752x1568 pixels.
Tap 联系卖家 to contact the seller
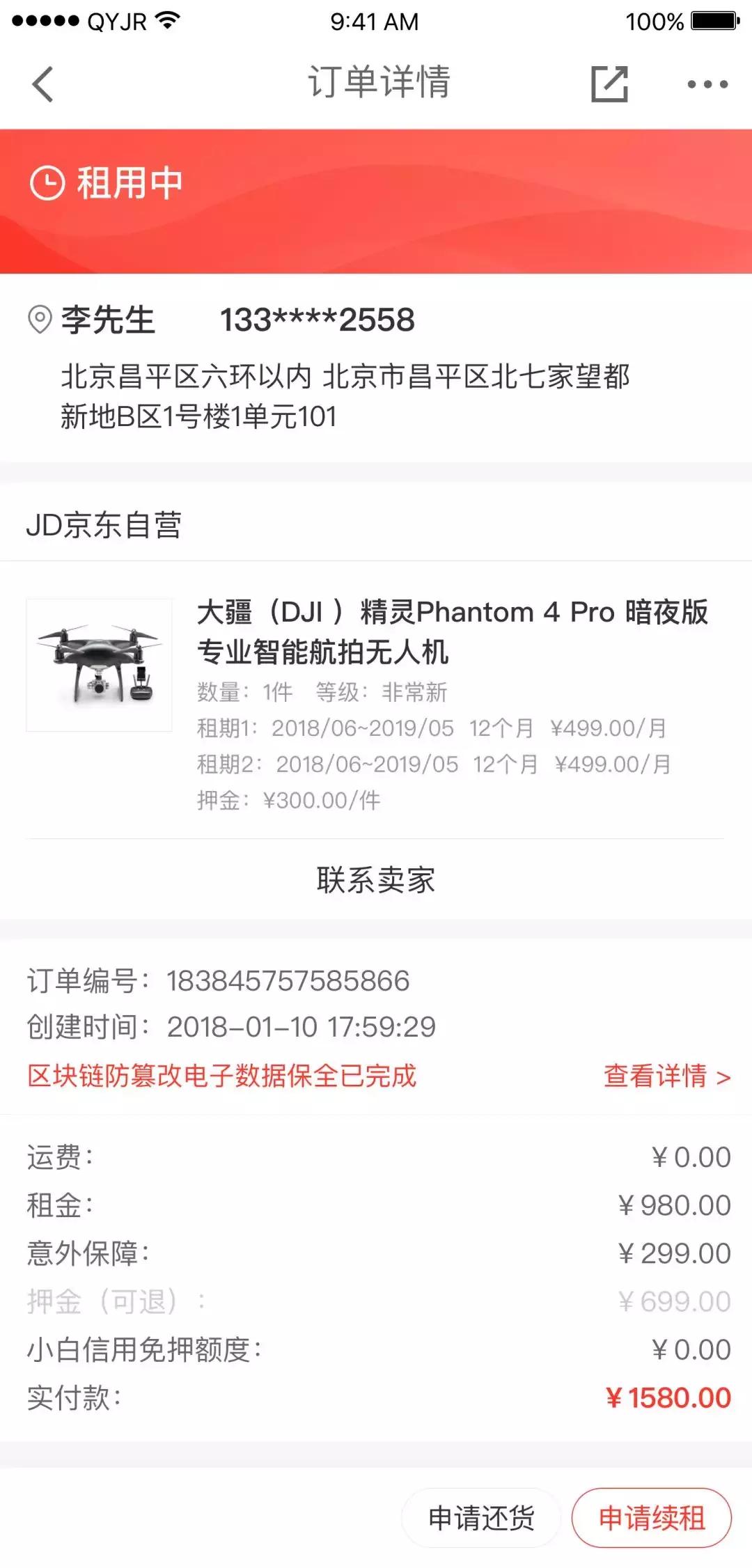click(376, 879)
